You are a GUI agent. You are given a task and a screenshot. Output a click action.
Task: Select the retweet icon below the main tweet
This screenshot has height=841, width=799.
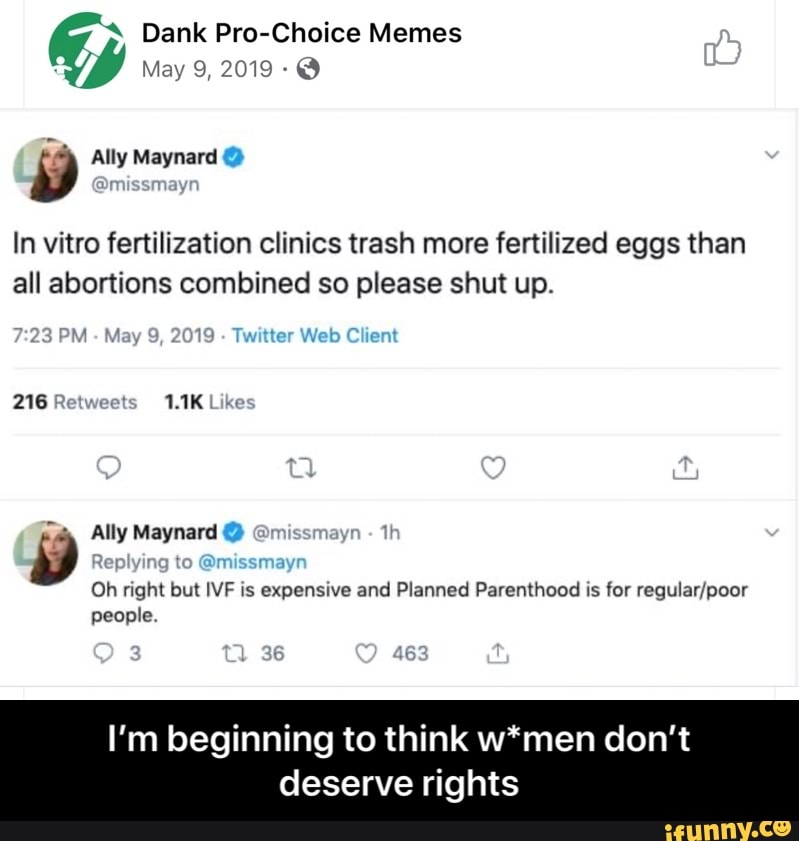(x=301, y=466)
